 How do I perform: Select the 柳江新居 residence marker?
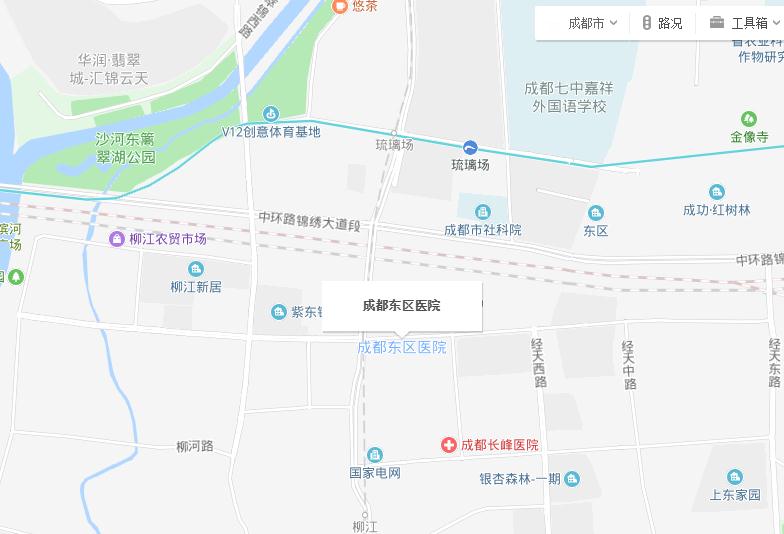coord(195,269)
